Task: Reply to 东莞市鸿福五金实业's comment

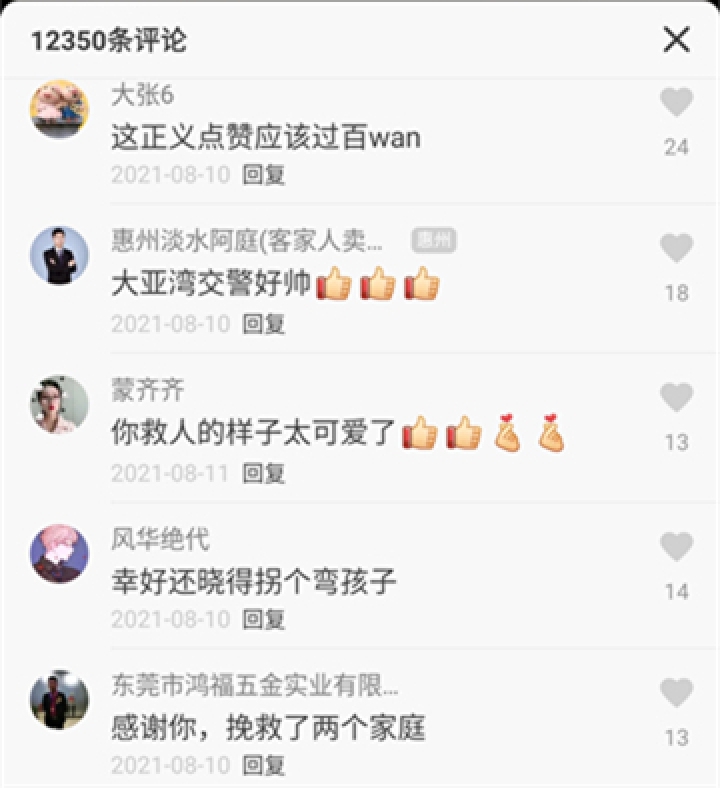Action: tap(264, 766)
